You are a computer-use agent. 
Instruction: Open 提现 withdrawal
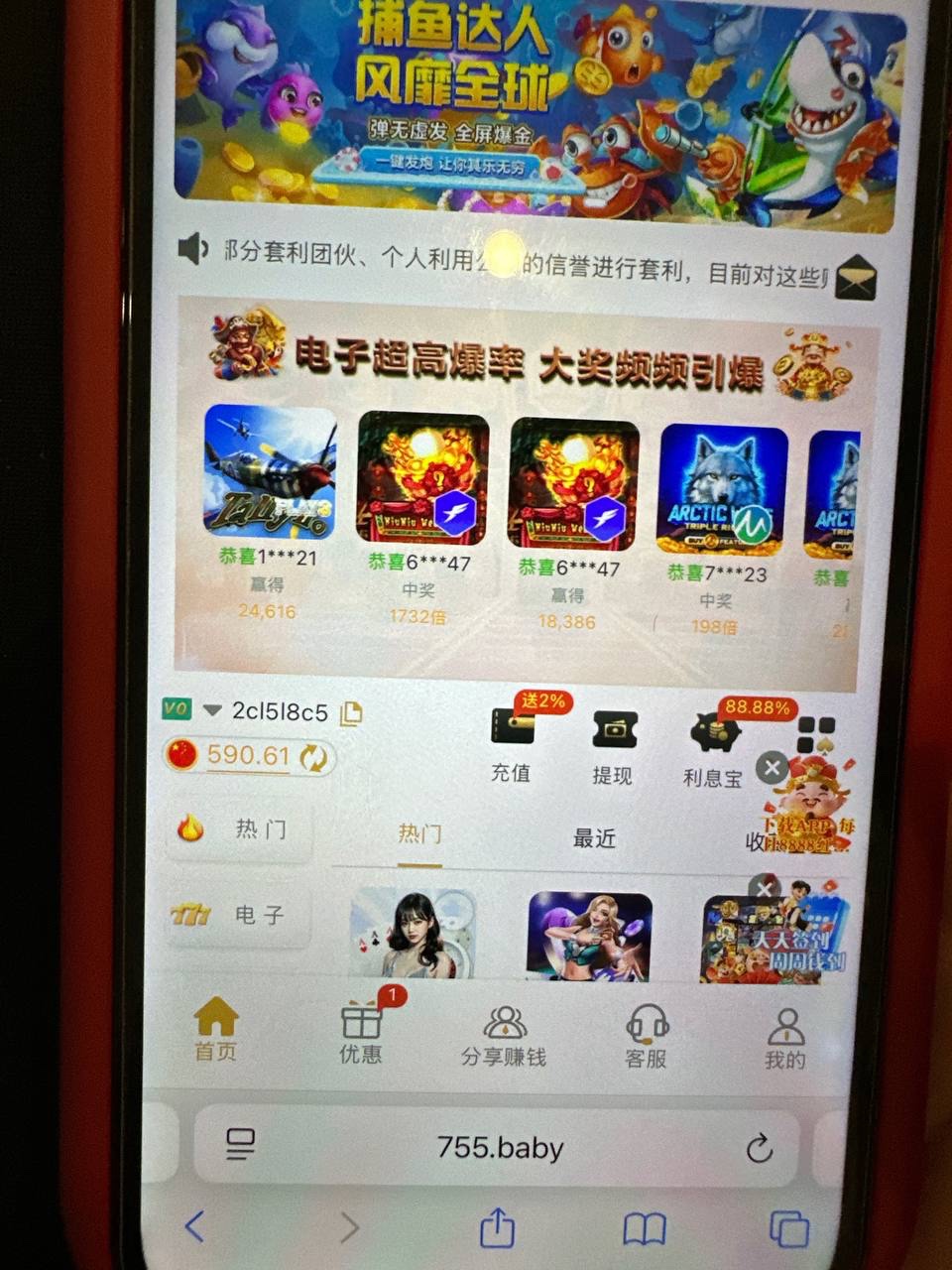click(613, 745)
